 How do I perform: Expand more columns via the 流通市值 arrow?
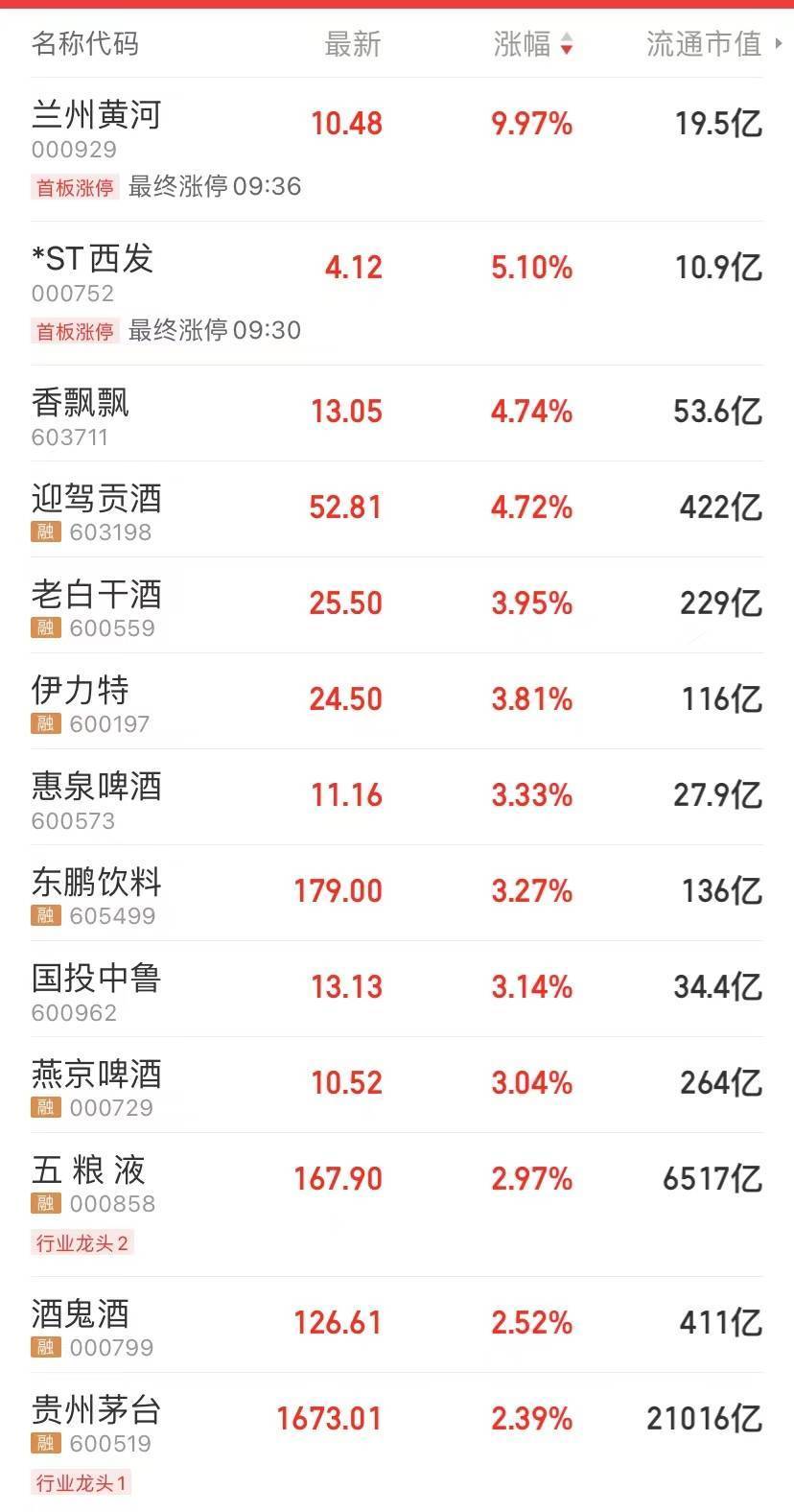click(779, 44)
